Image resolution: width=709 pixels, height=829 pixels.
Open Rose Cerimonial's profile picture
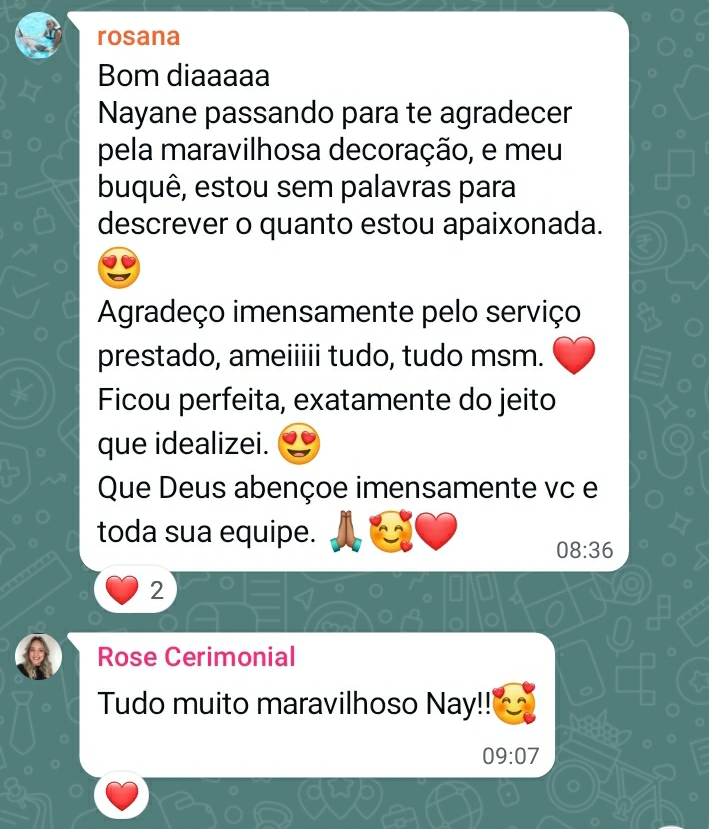click(x=41, y=657)
